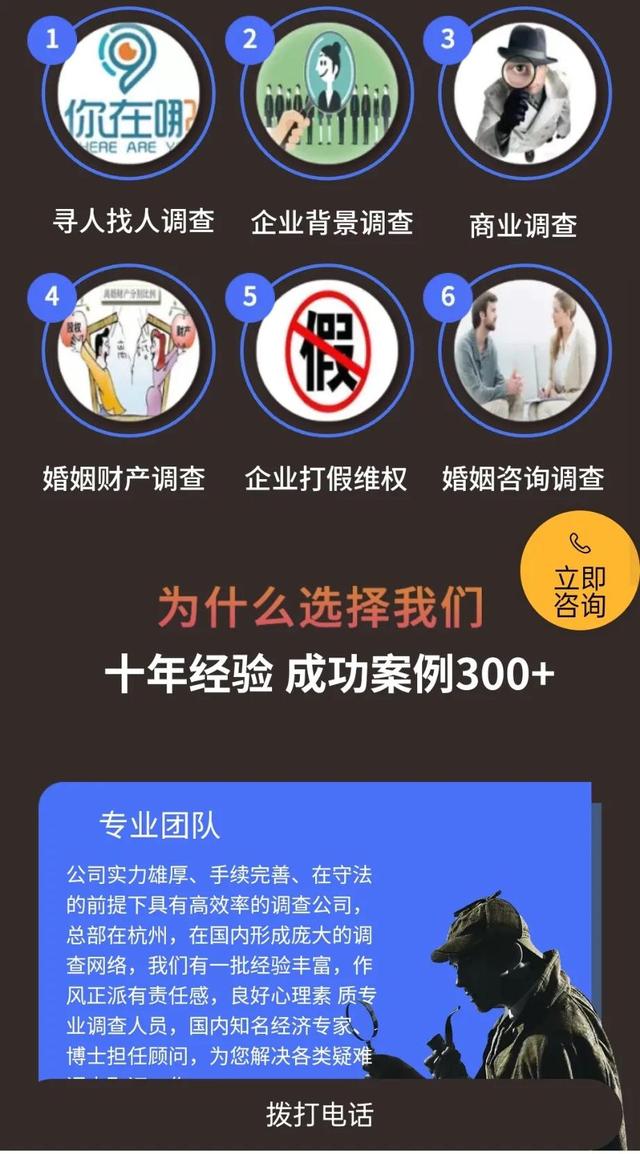Tap 拨打电话 on the bottom bar
This screenshot has height=1154, width=640.
click(x=320, y=1114)
